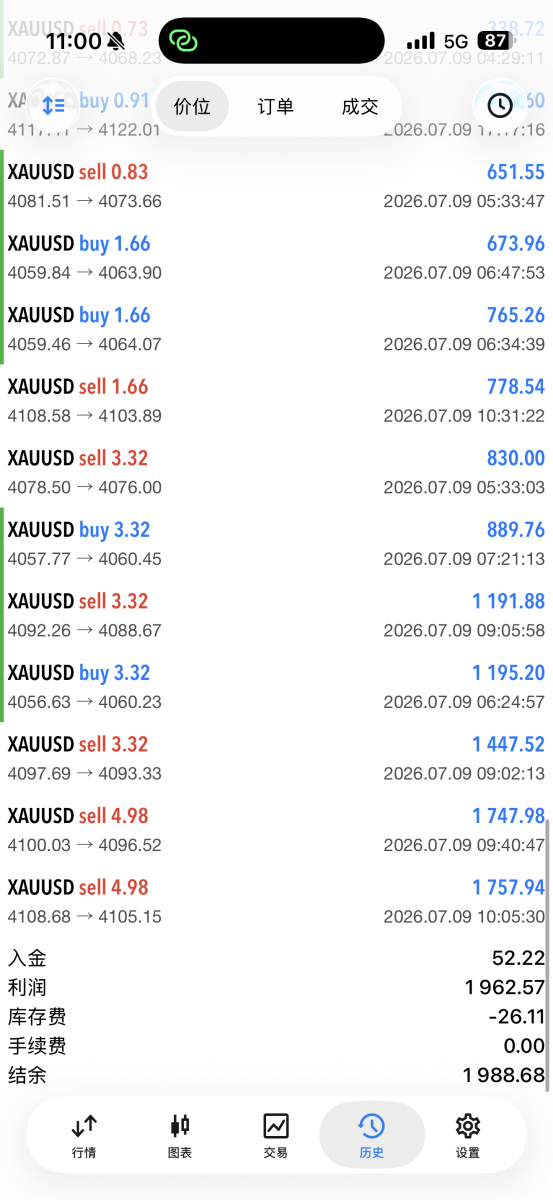Open the sell 1.66 trade with profit 778.54
This screenshot has height=1200, width=553.
(276, 401)
